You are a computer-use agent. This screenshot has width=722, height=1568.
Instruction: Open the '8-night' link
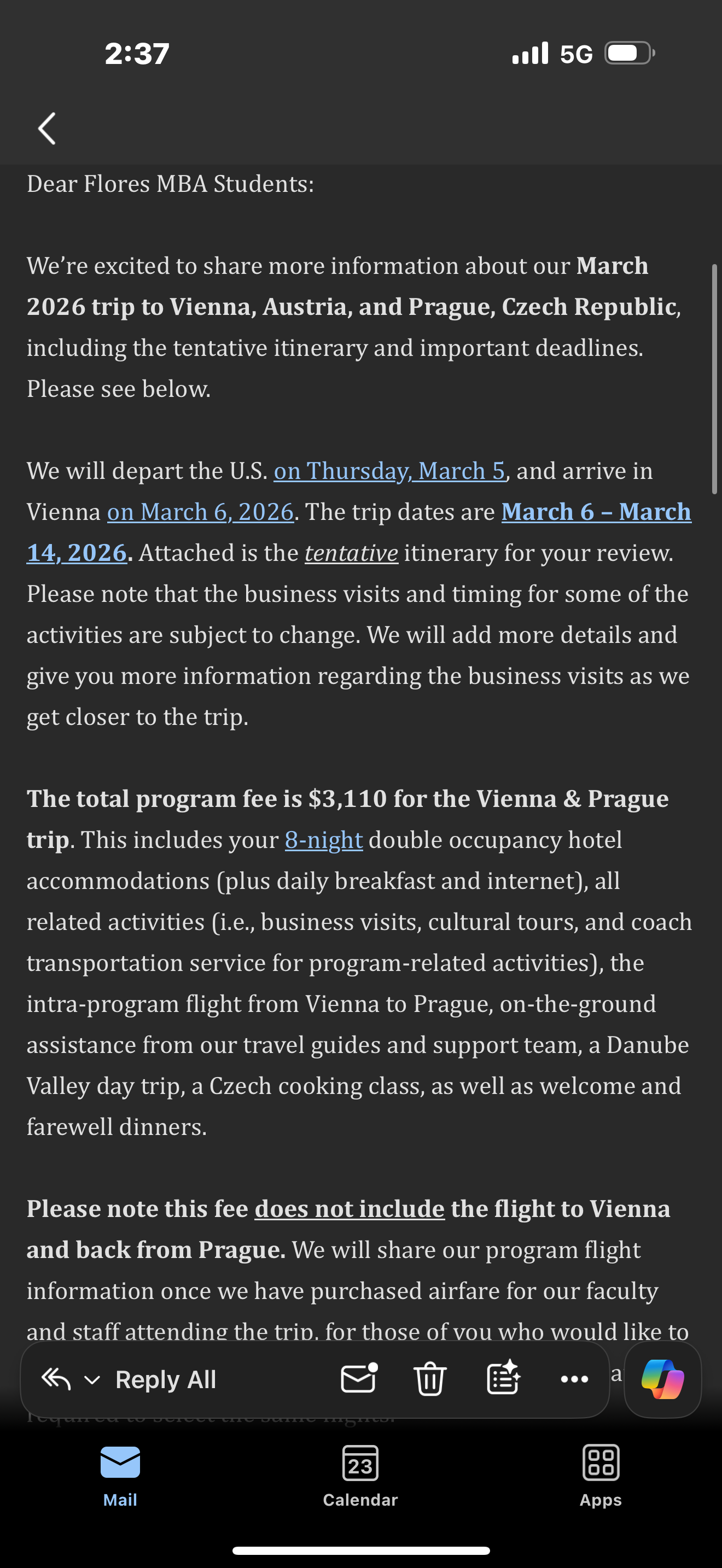click(x=323, y=840)
